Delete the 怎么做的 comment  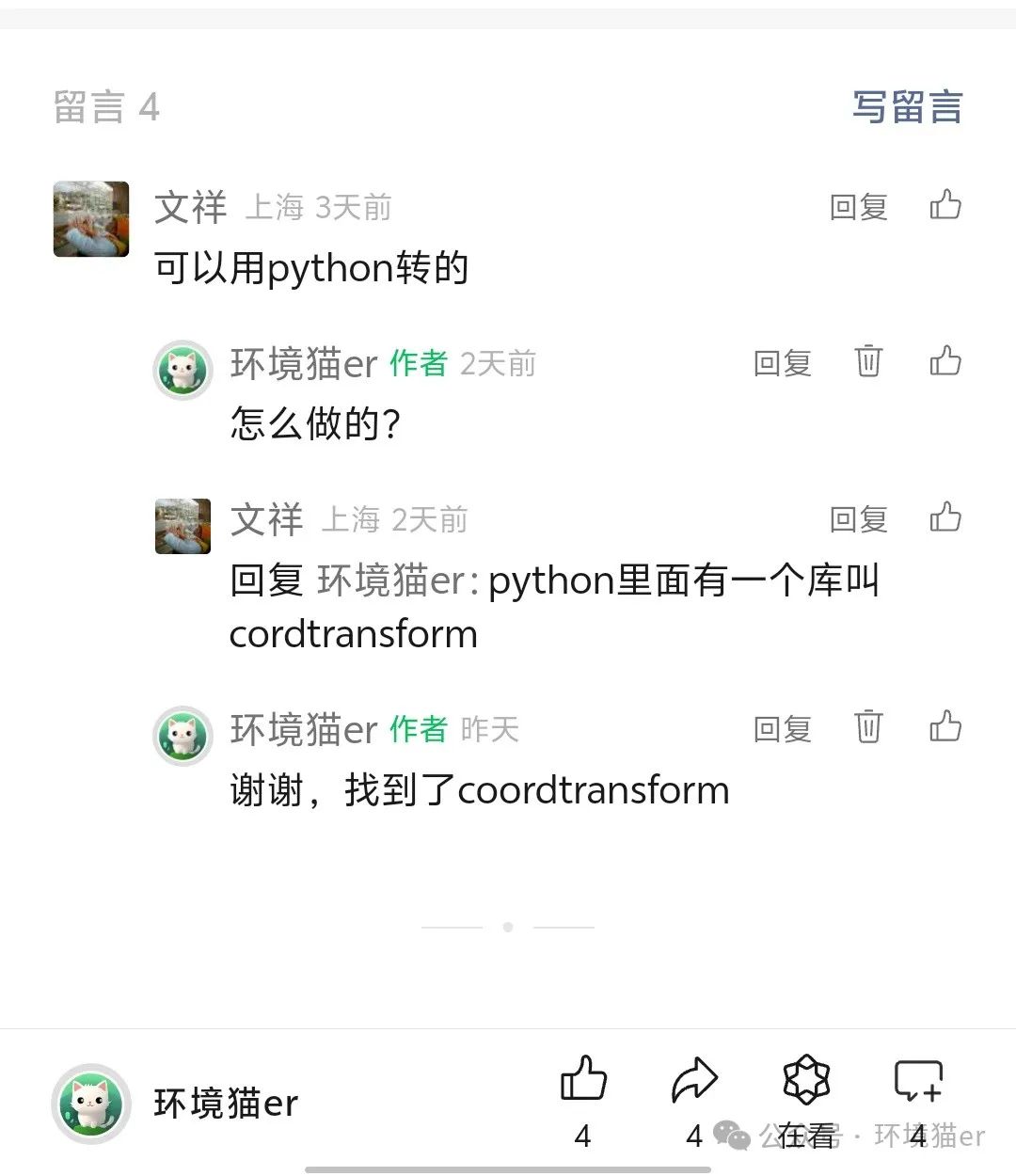tap(868, 361)
